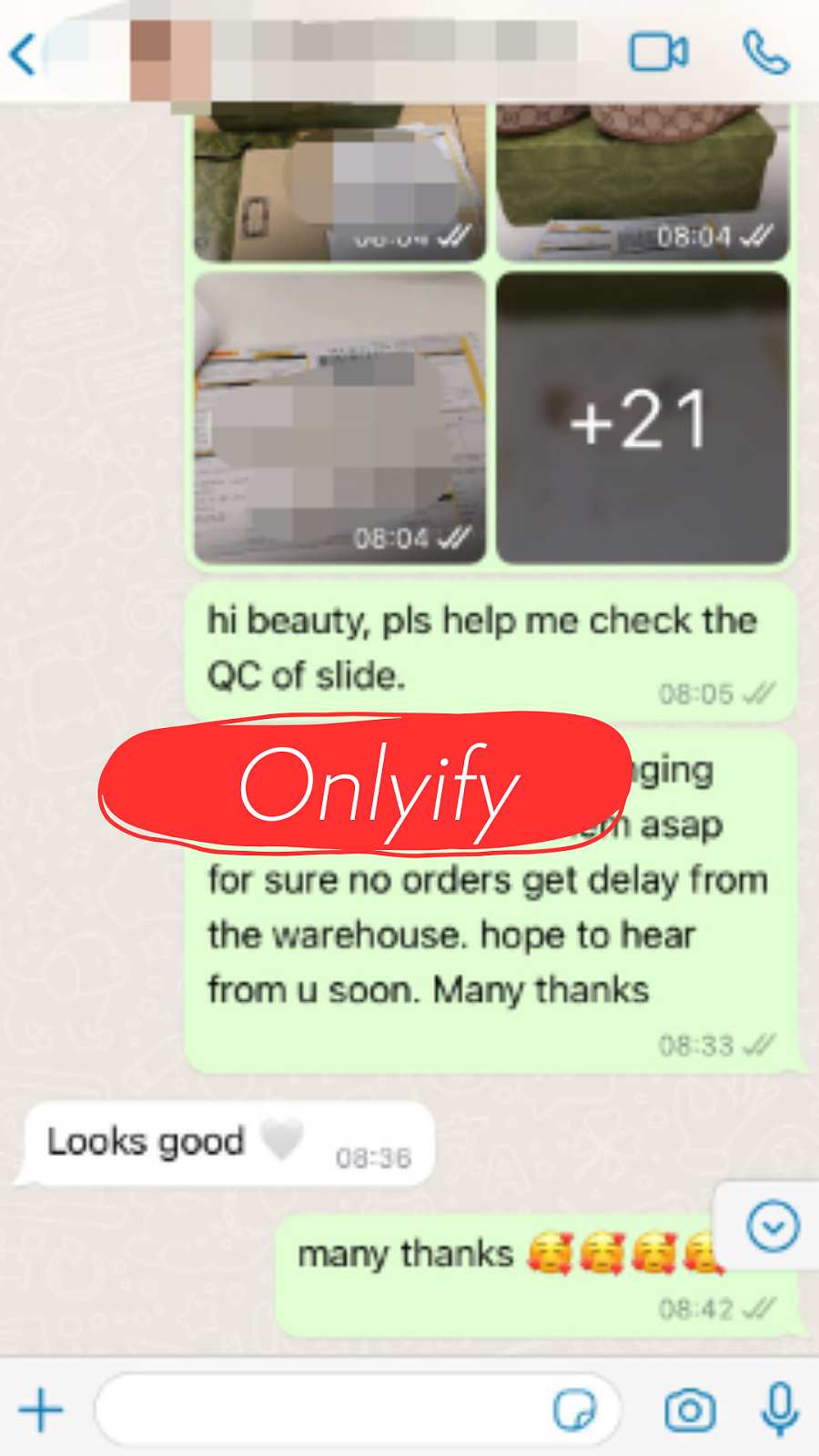
Task: Start a video call
Action: coord(659,52)
